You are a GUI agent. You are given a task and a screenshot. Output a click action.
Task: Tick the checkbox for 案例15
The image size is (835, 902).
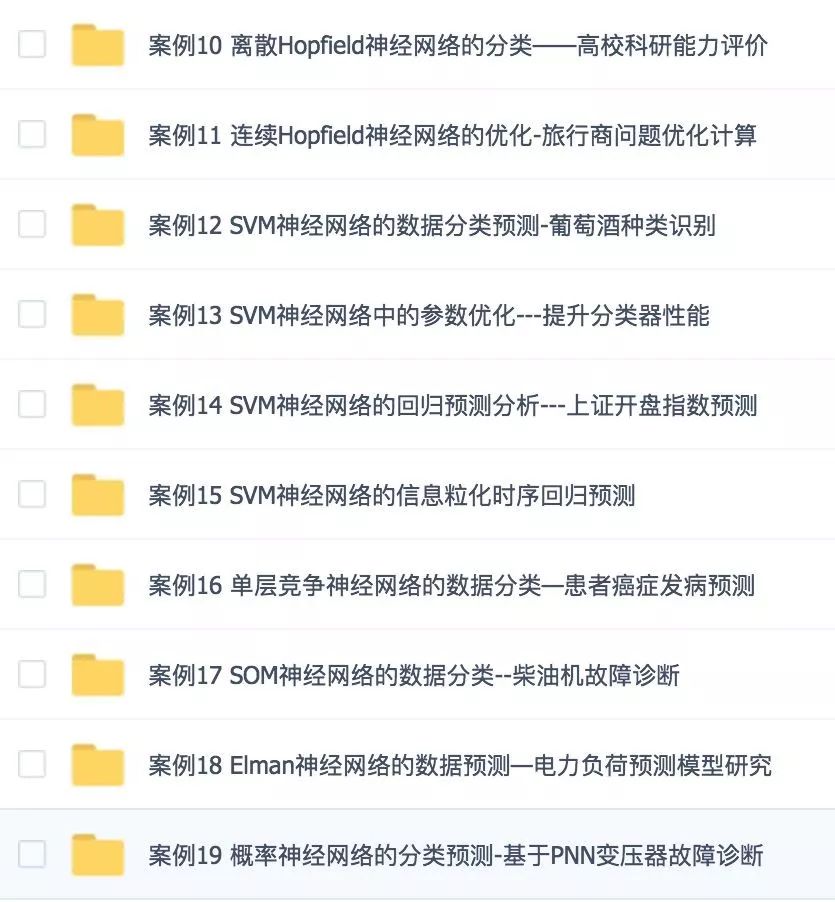tap(32, 495)
